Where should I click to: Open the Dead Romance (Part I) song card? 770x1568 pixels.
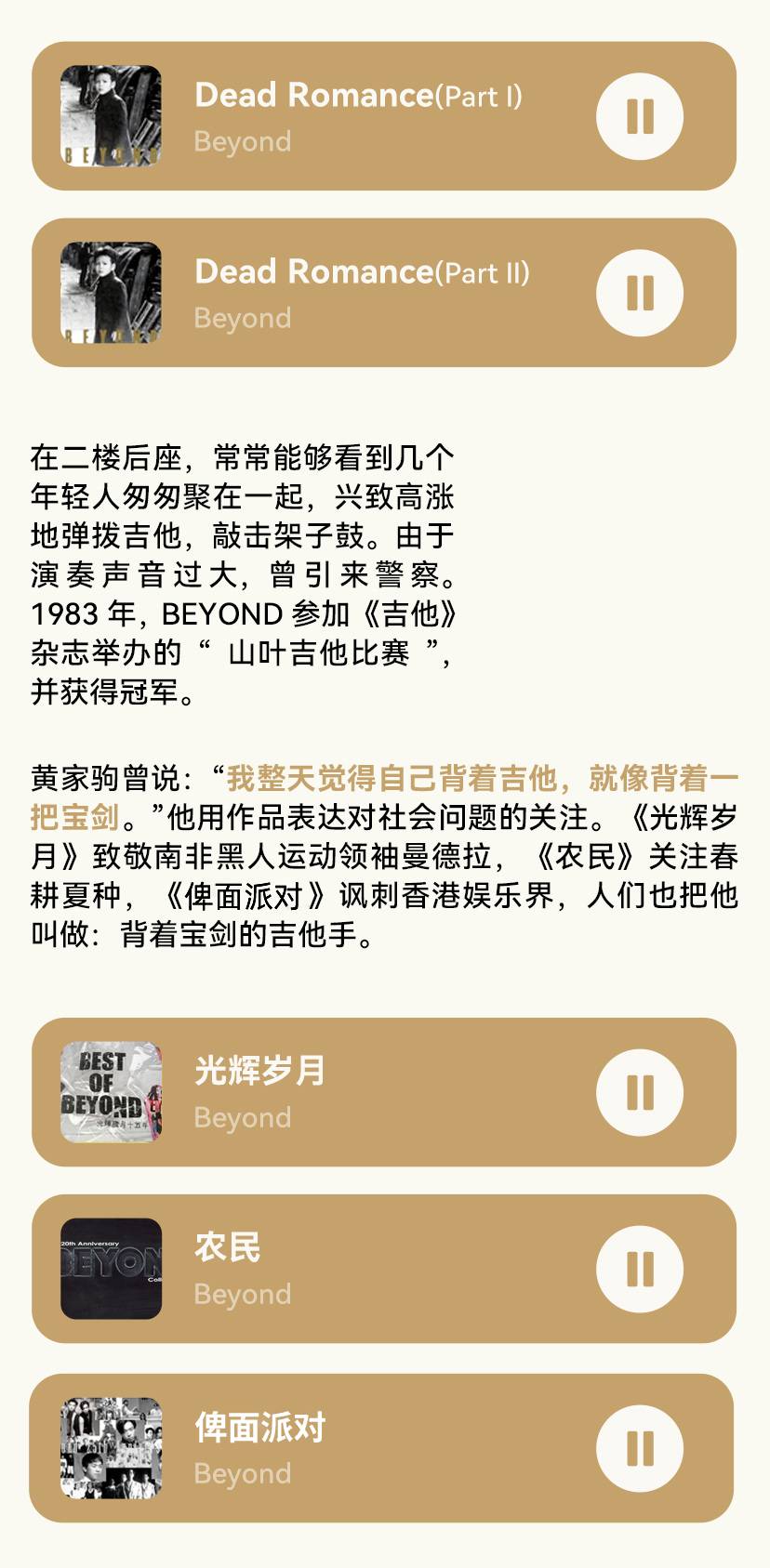pos(358,116)
